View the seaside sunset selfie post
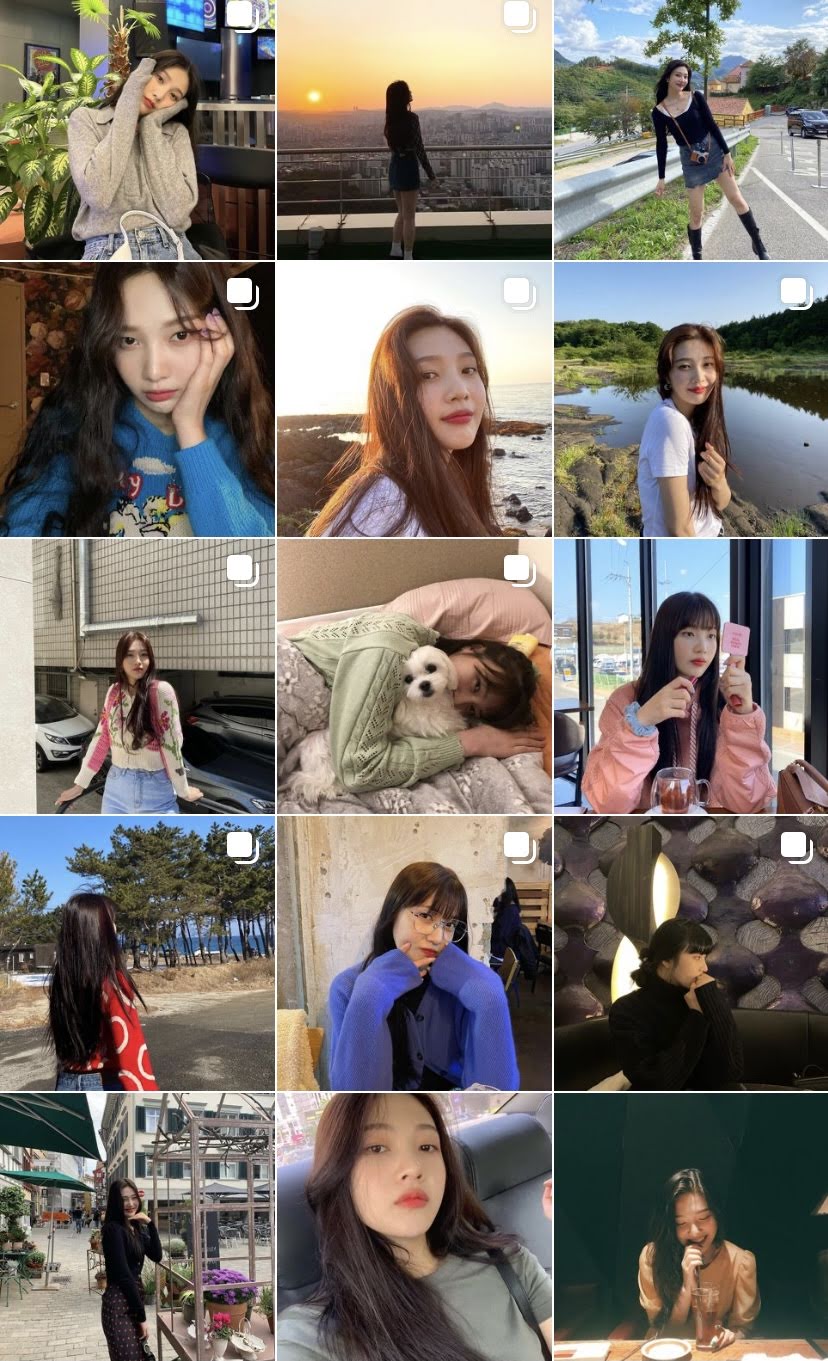 point(414,400)
